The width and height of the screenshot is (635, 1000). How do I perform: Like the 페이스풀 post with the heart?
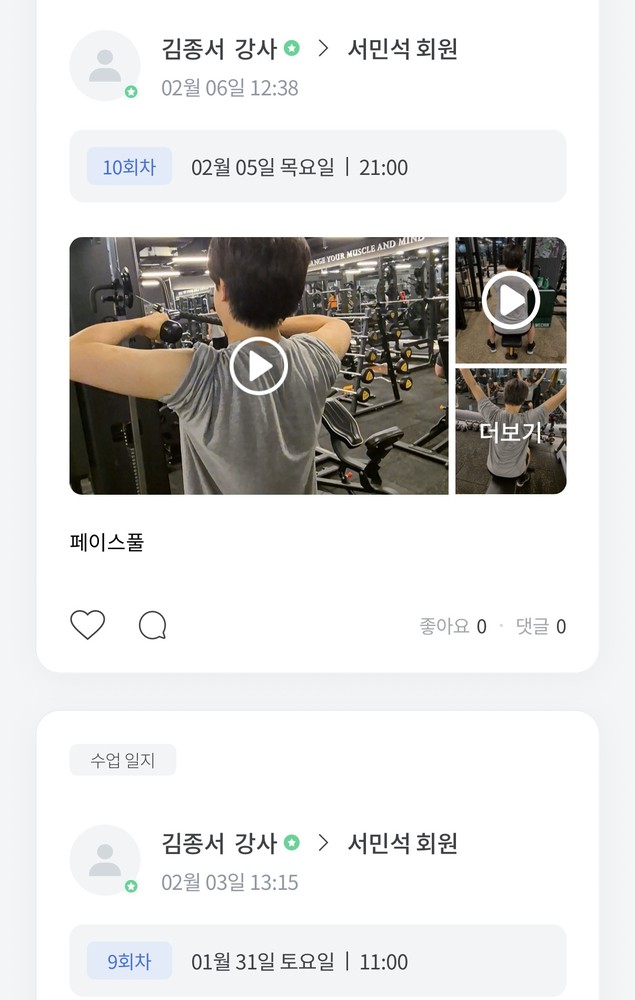tap(88, 625)
